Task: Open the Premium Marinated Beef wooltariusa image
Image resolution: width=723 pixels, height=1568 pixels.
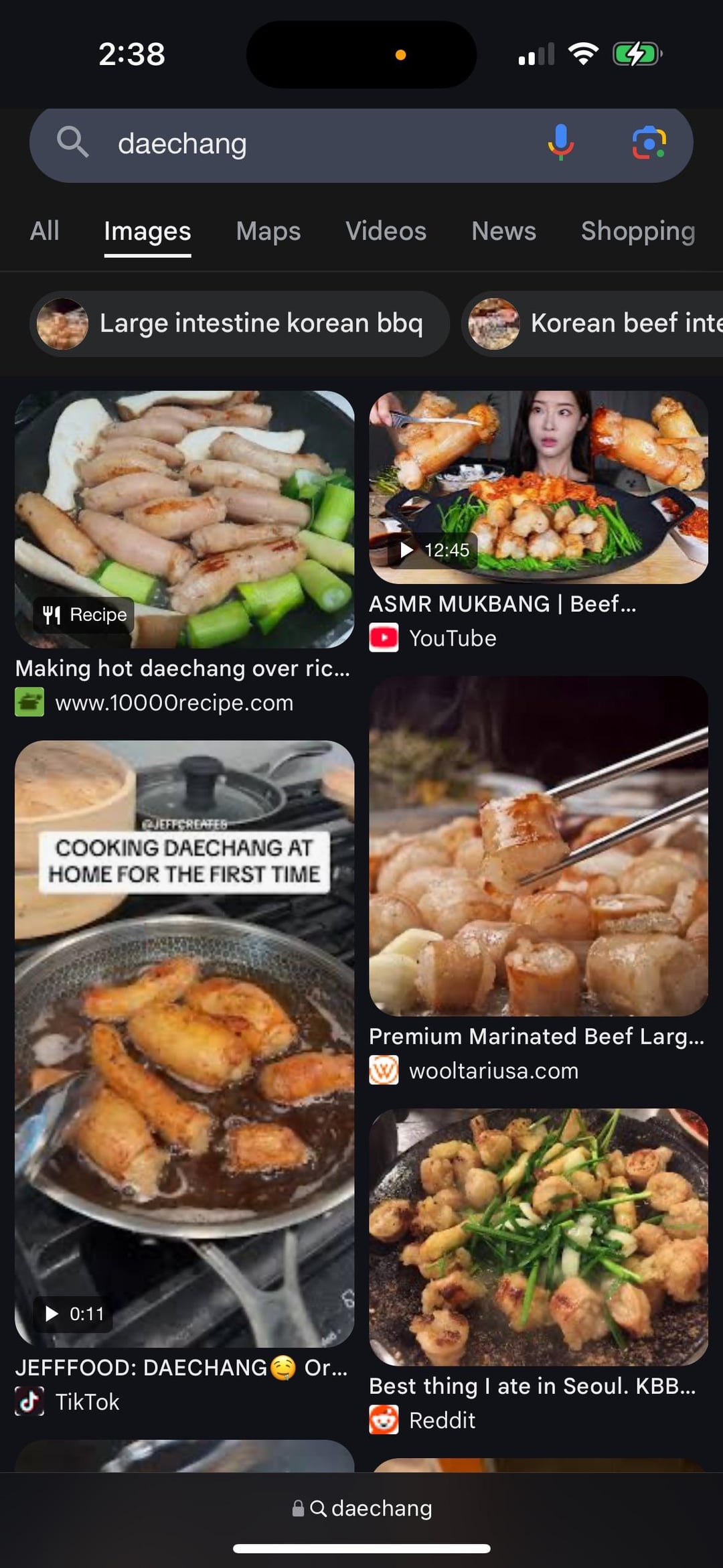Action: [x=538, y=845]
